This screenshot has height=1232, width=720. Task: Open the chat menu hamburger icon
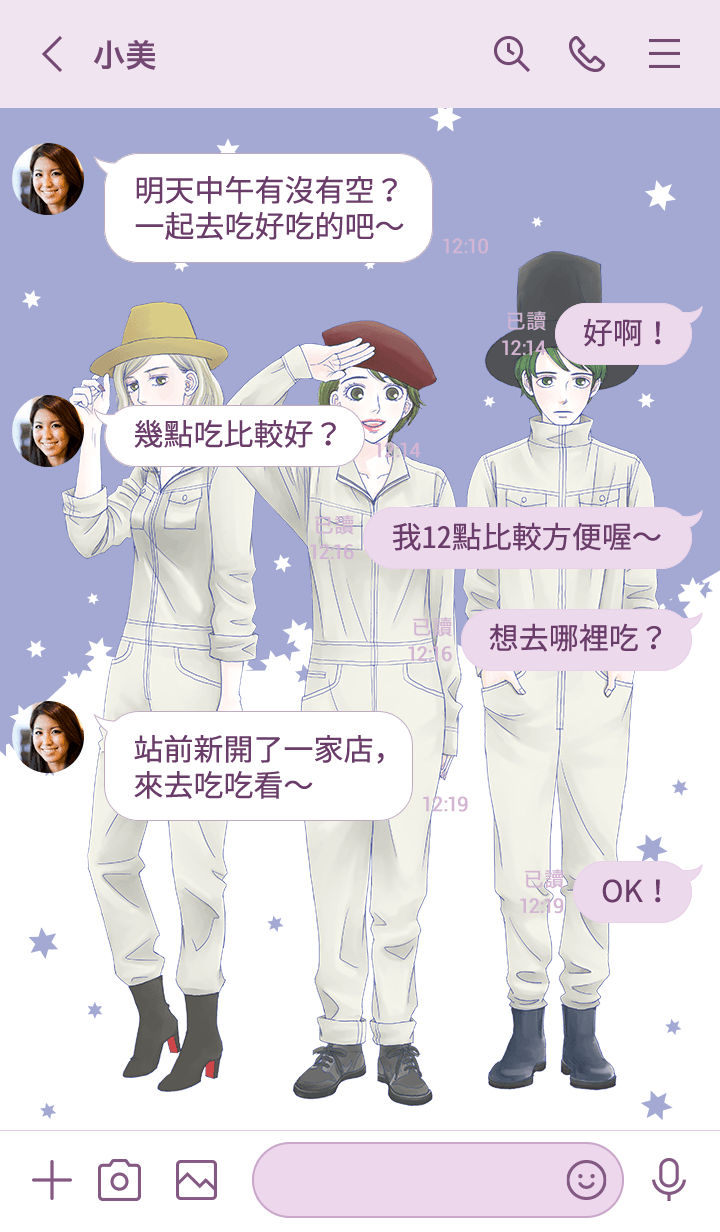(x=664, y=54)
